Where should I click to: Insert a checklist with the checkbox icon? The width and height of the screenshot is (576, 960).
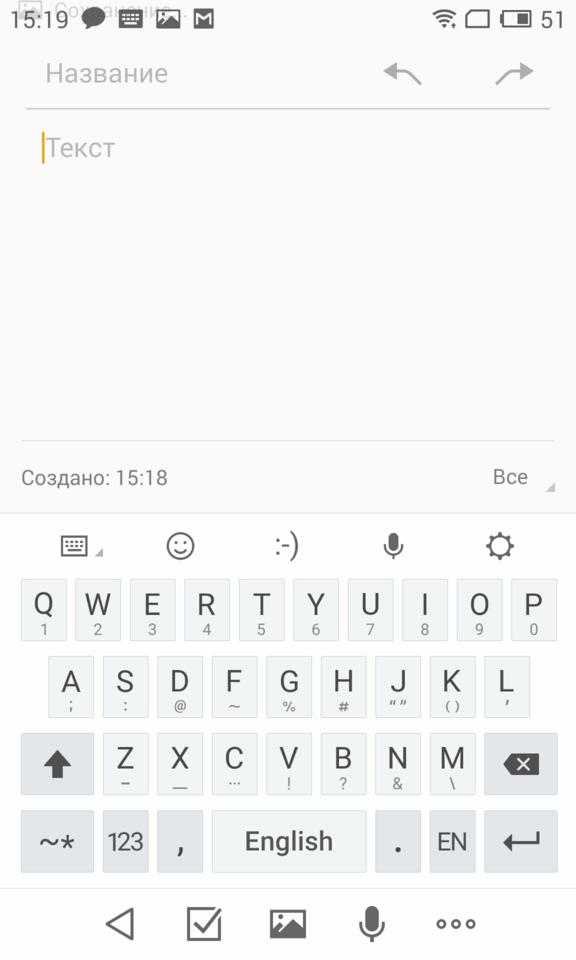(204, 923)
